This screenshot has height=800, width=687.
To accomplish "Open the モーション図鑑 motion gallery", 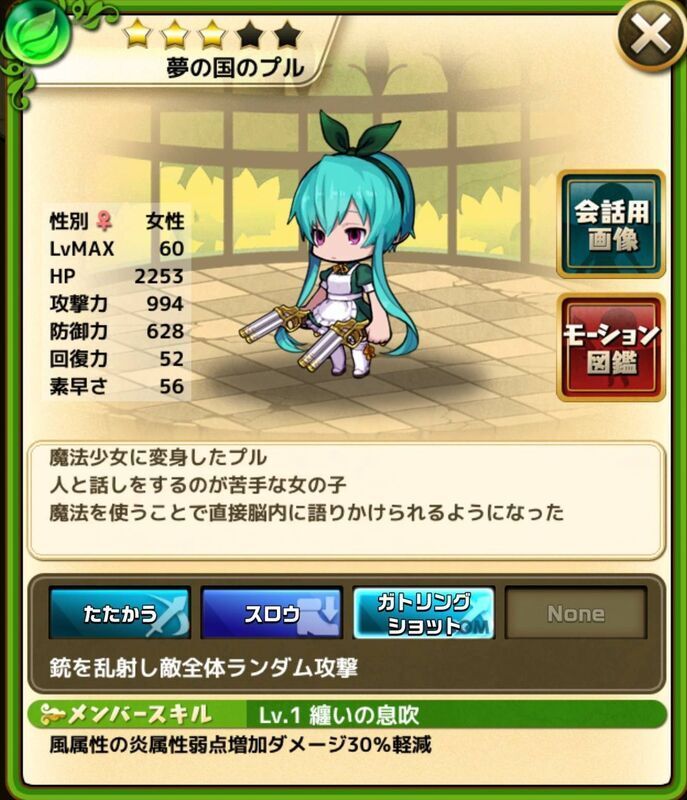I will point(611,346).
